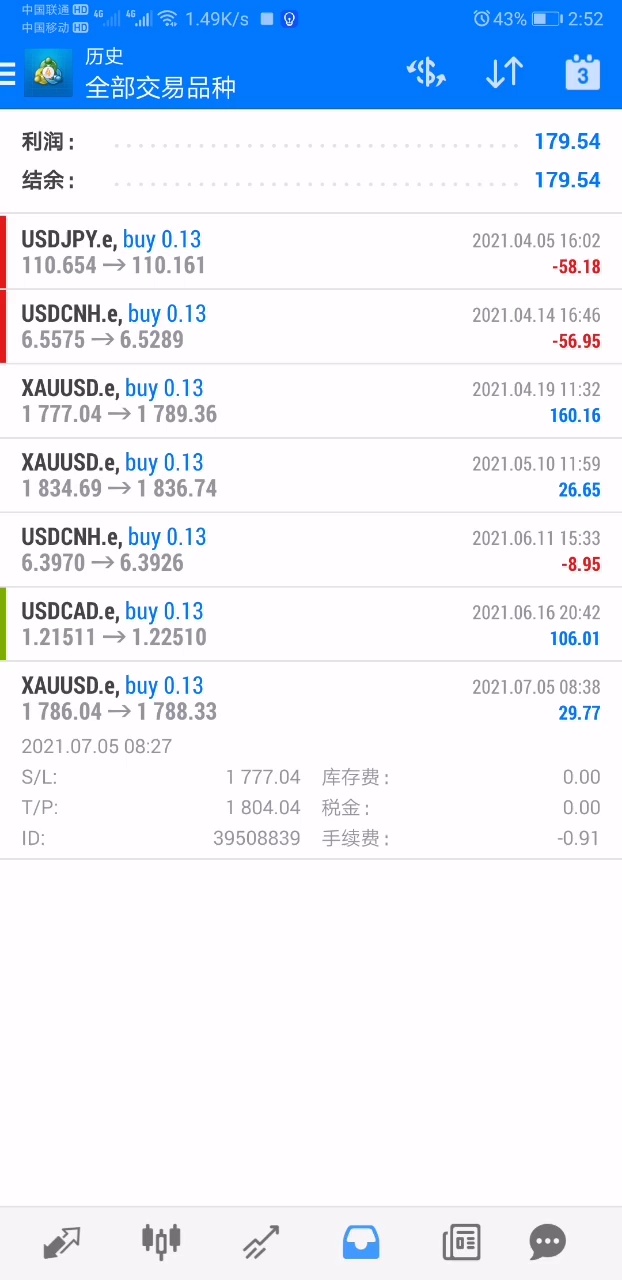This screenshot has height=1280, width=622.
Task: Expand the XAUUSD.e trade from 2021.05.10
Action: [x=311, y=475]
